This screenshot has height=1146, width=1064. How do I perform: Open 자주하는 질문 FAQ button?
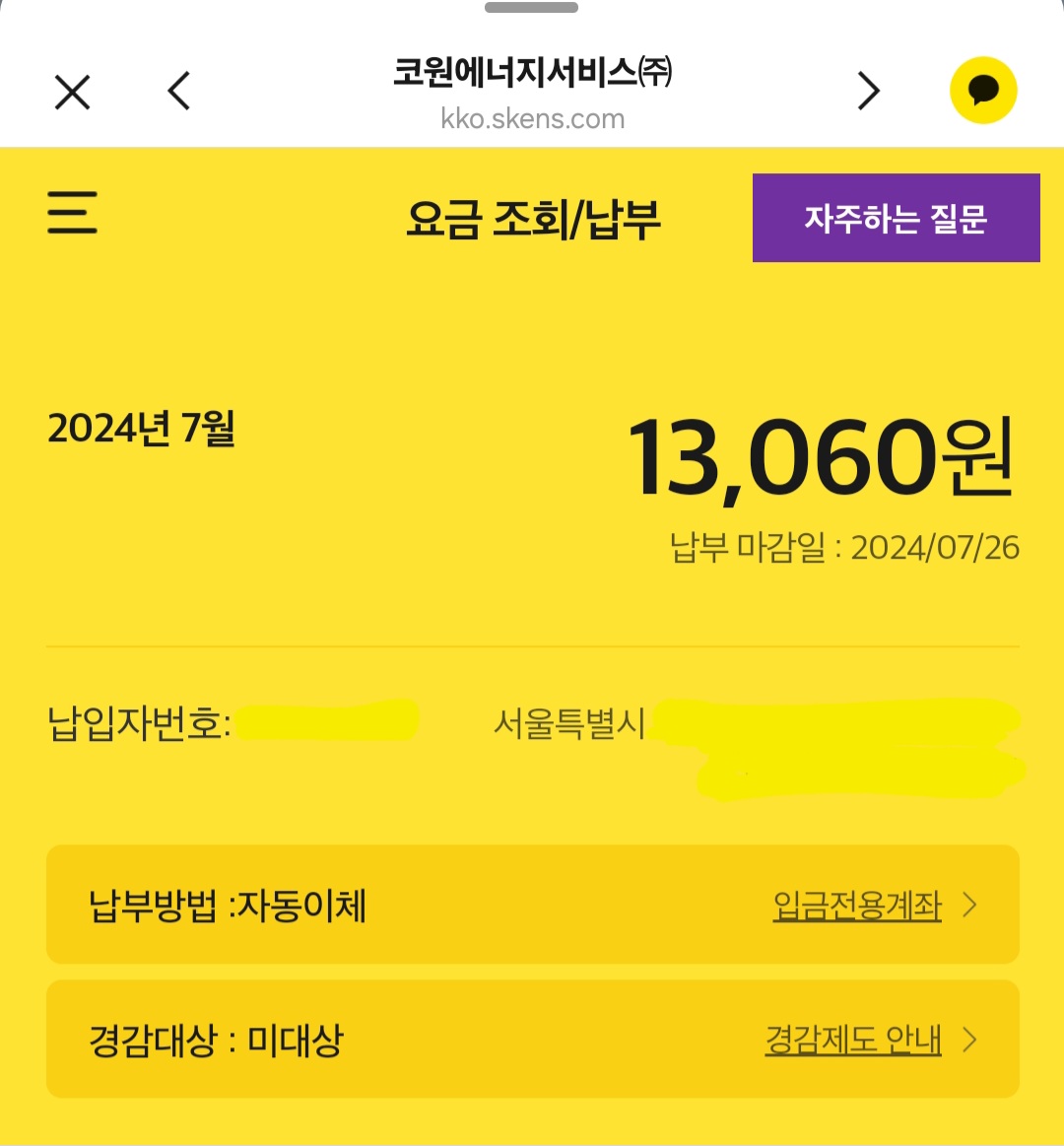point(896,218)
